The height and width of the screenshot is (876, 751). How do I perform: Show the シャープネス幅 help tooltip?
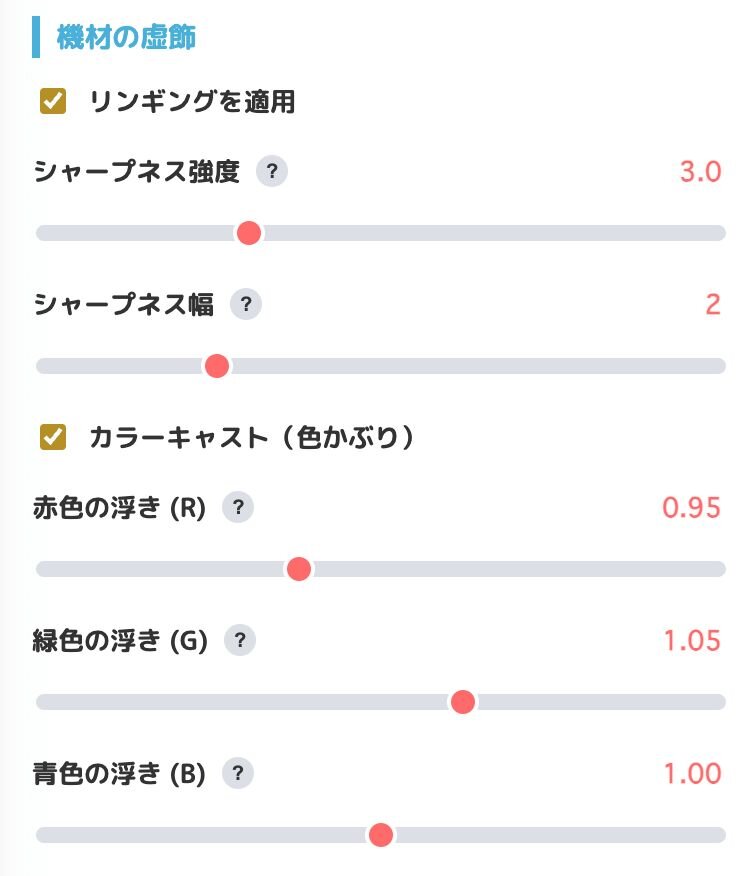point(246,304)
